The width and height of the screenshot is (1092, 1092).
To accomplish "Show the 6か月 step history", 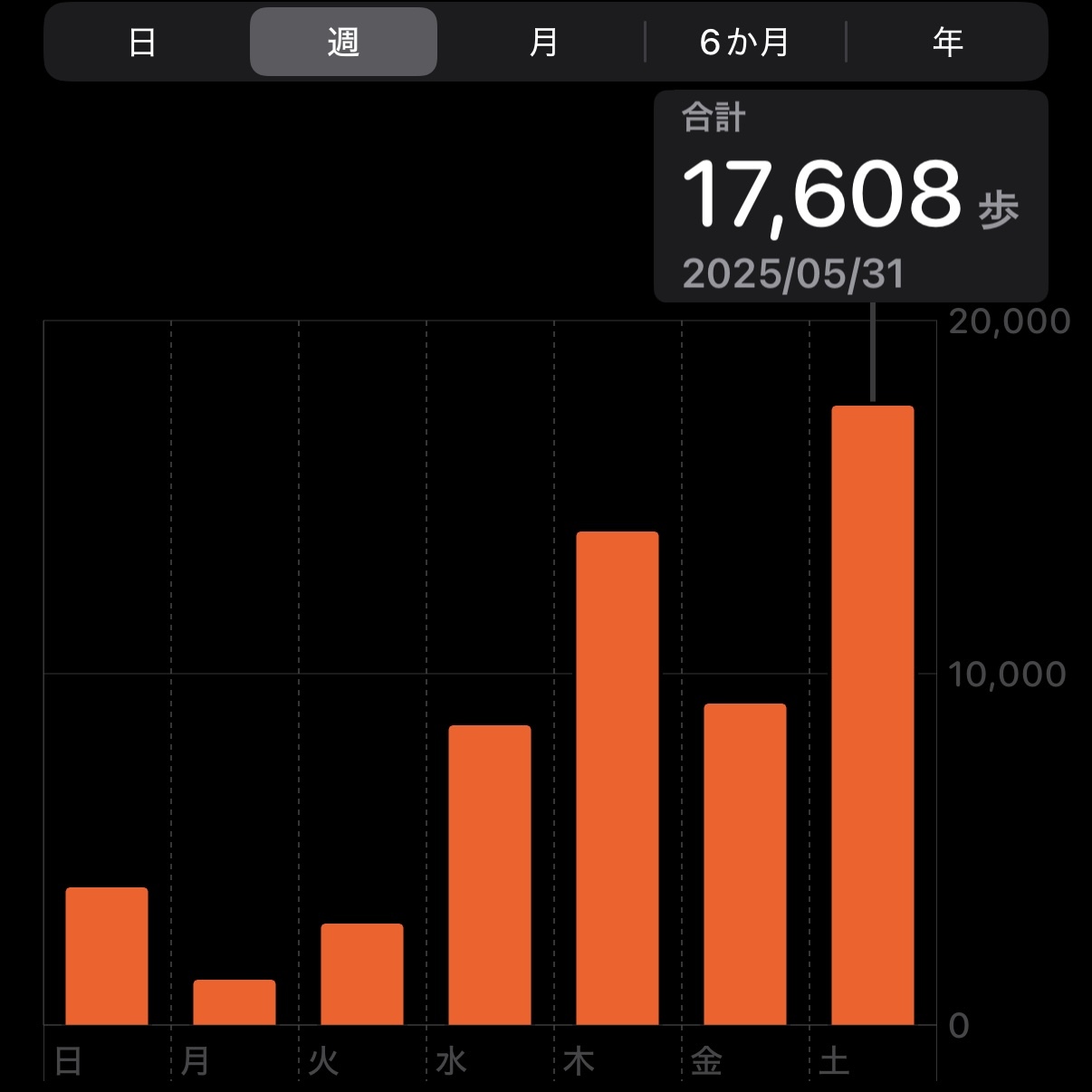I will point(744,43).
